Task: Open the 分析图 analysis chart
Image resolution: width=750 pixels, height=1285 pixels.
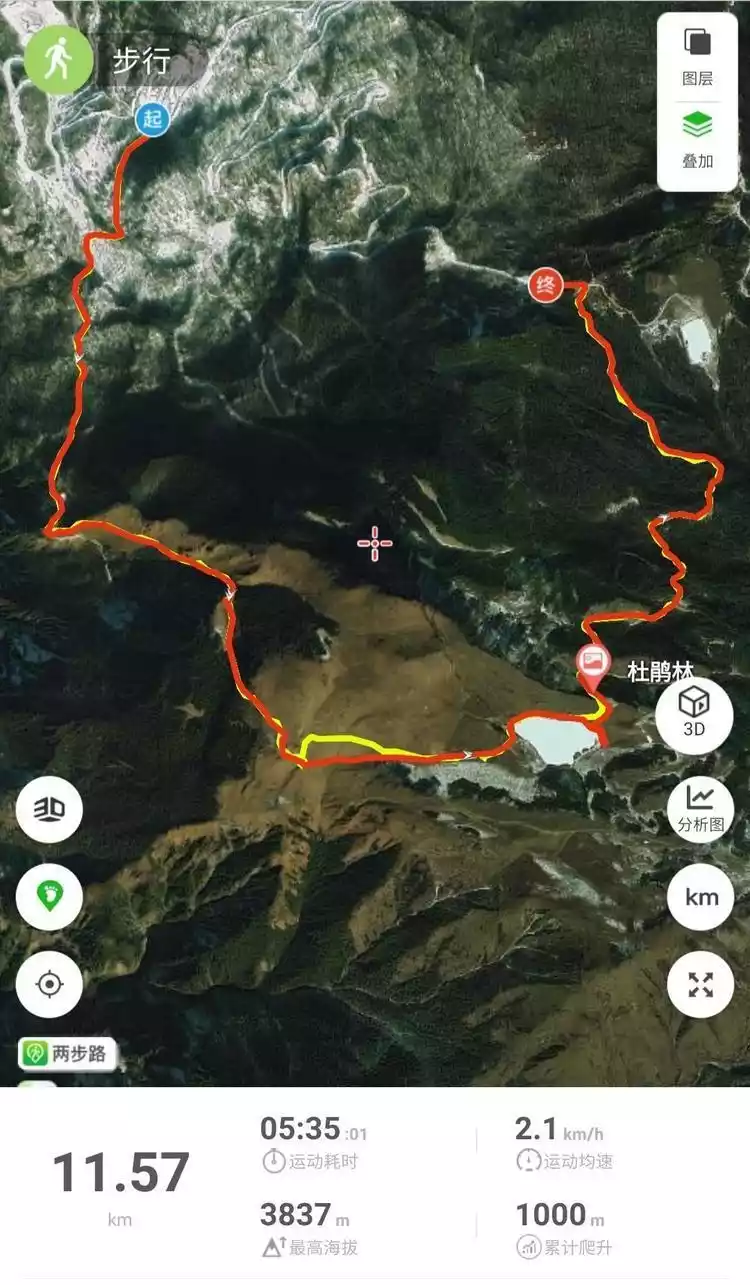Action: pos(700,807)
